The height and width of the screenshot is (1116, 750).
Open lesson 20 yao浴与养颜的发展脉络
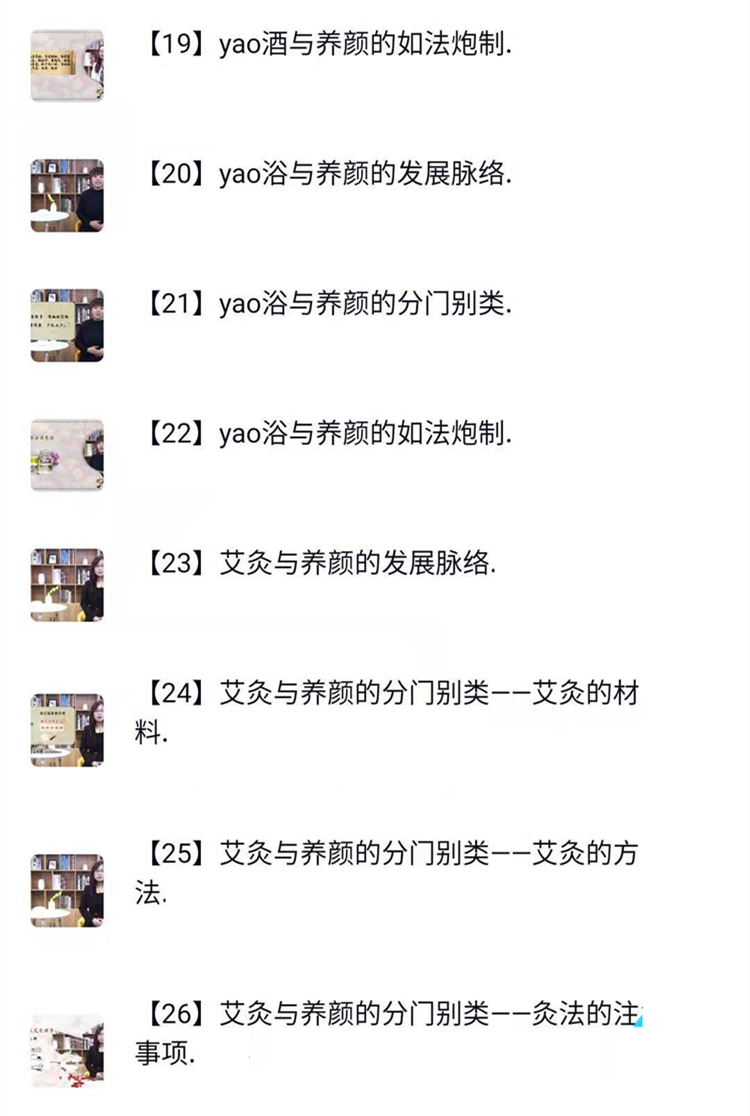328,174
